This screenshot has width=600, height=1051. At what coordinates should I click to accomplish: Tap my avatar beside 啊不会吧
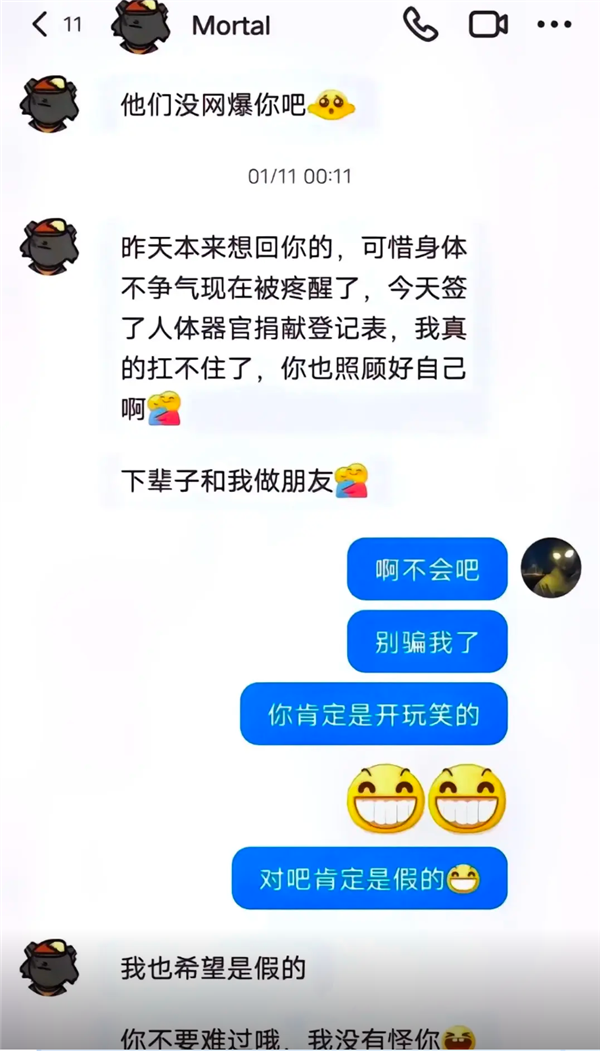[551, 567]
